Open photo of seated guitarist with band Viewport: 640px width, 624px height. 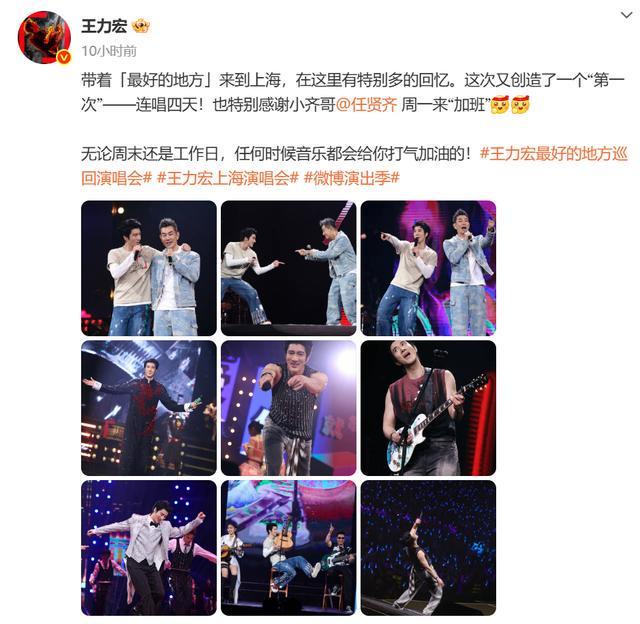click(x=288, y=547)
